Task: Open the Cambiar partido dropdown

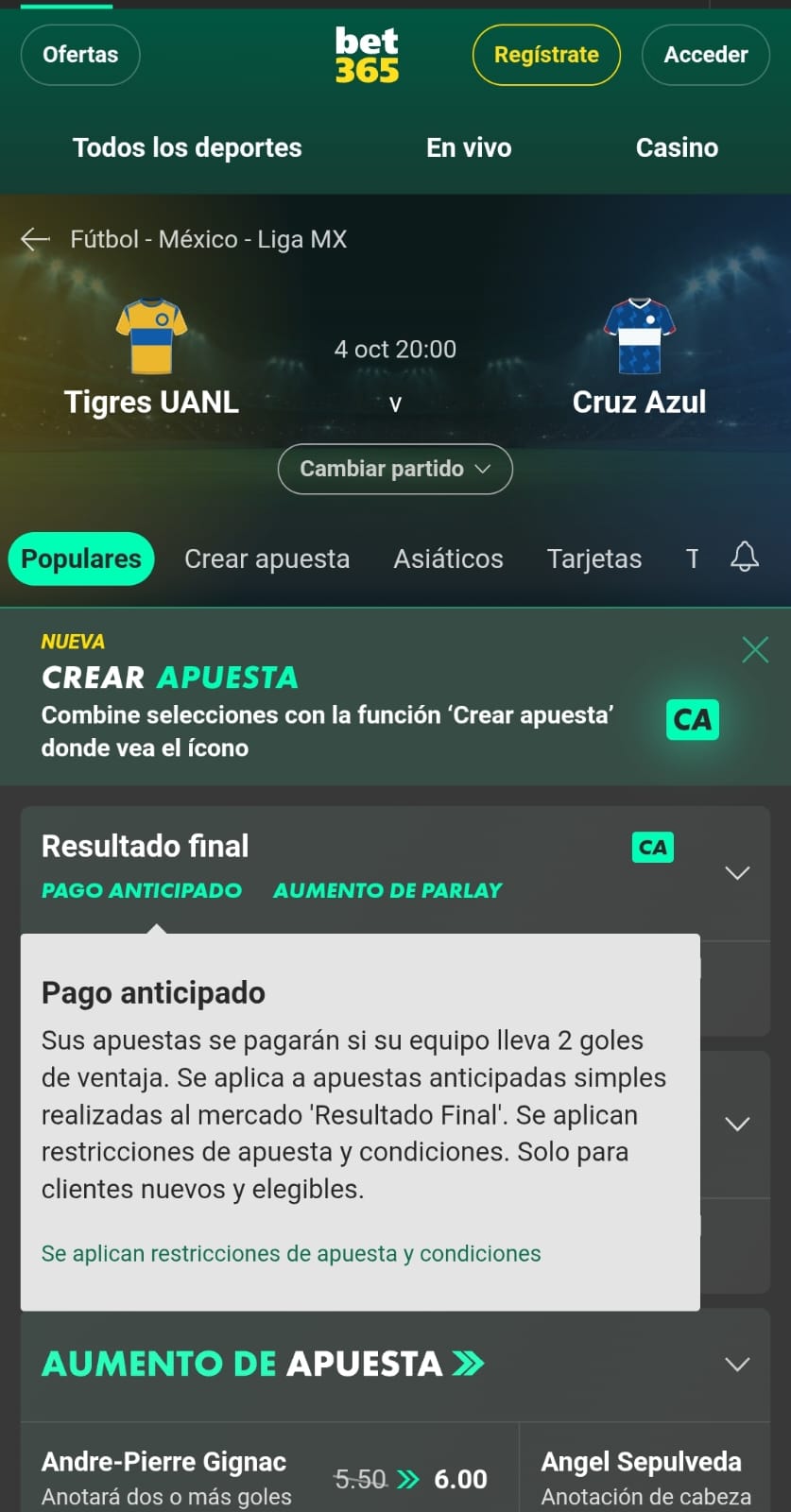Action: pyautogui.click(x=394, y=469)
